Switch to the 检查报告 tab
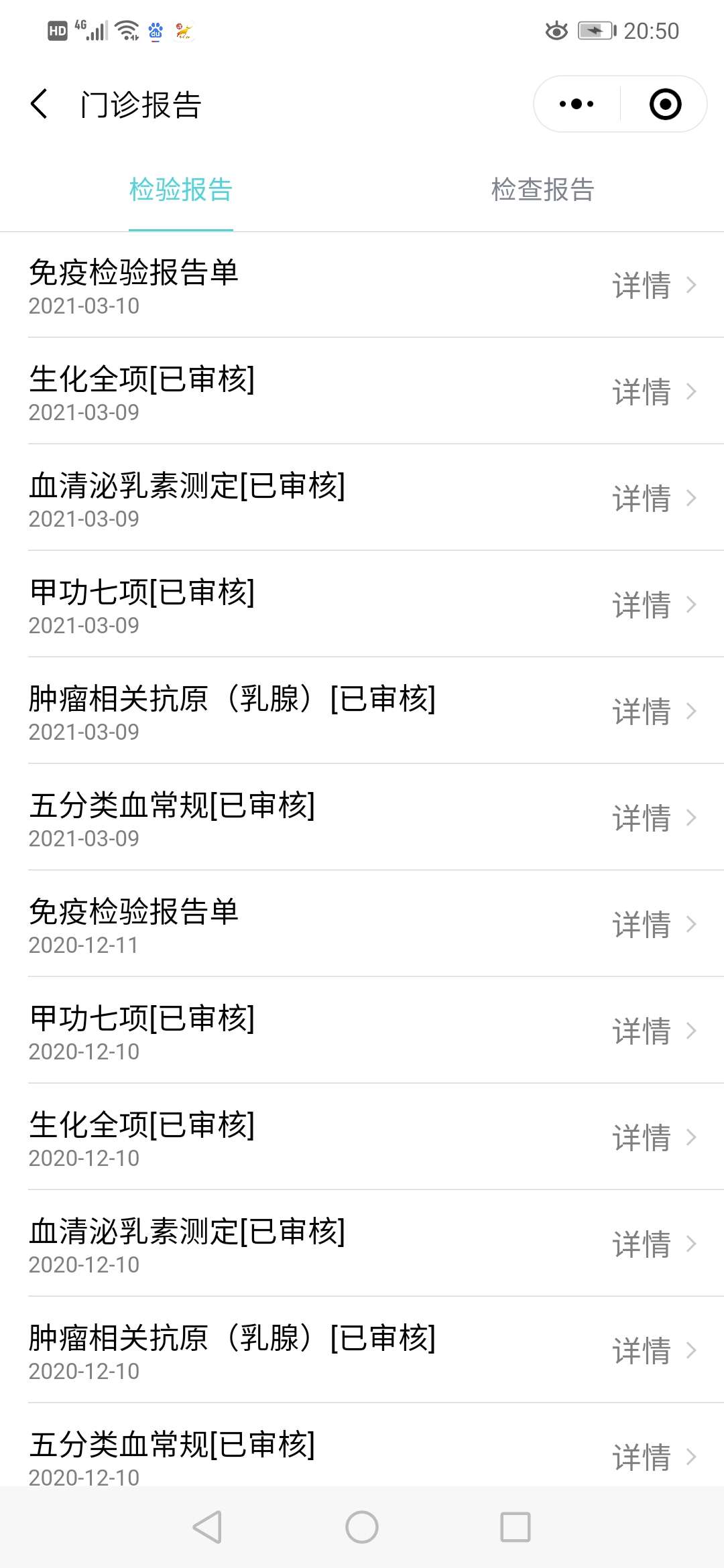This screenshot has height=1568, width=724. tap(542, 190)
